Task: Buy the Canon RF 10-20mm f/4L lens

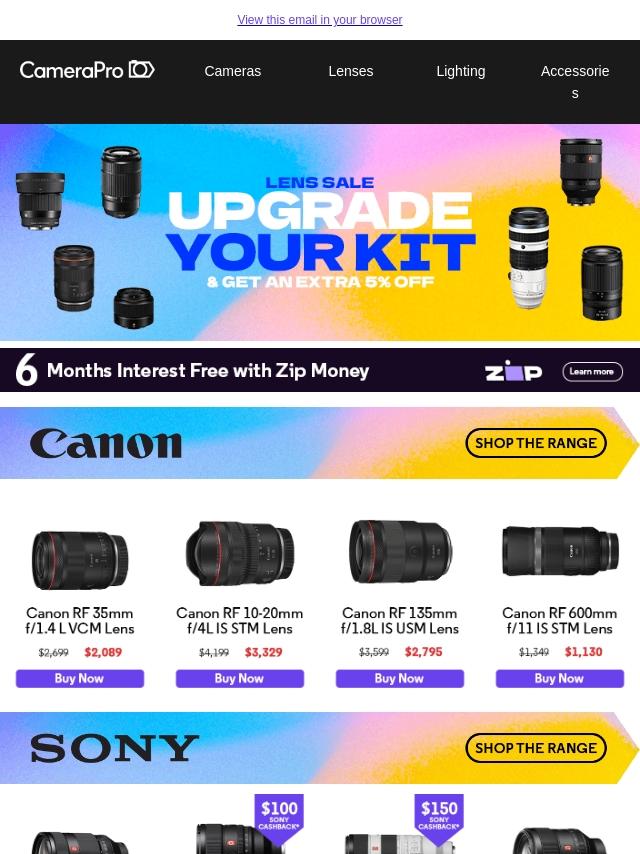Action: pyautogui.click(x=240, y=678)
